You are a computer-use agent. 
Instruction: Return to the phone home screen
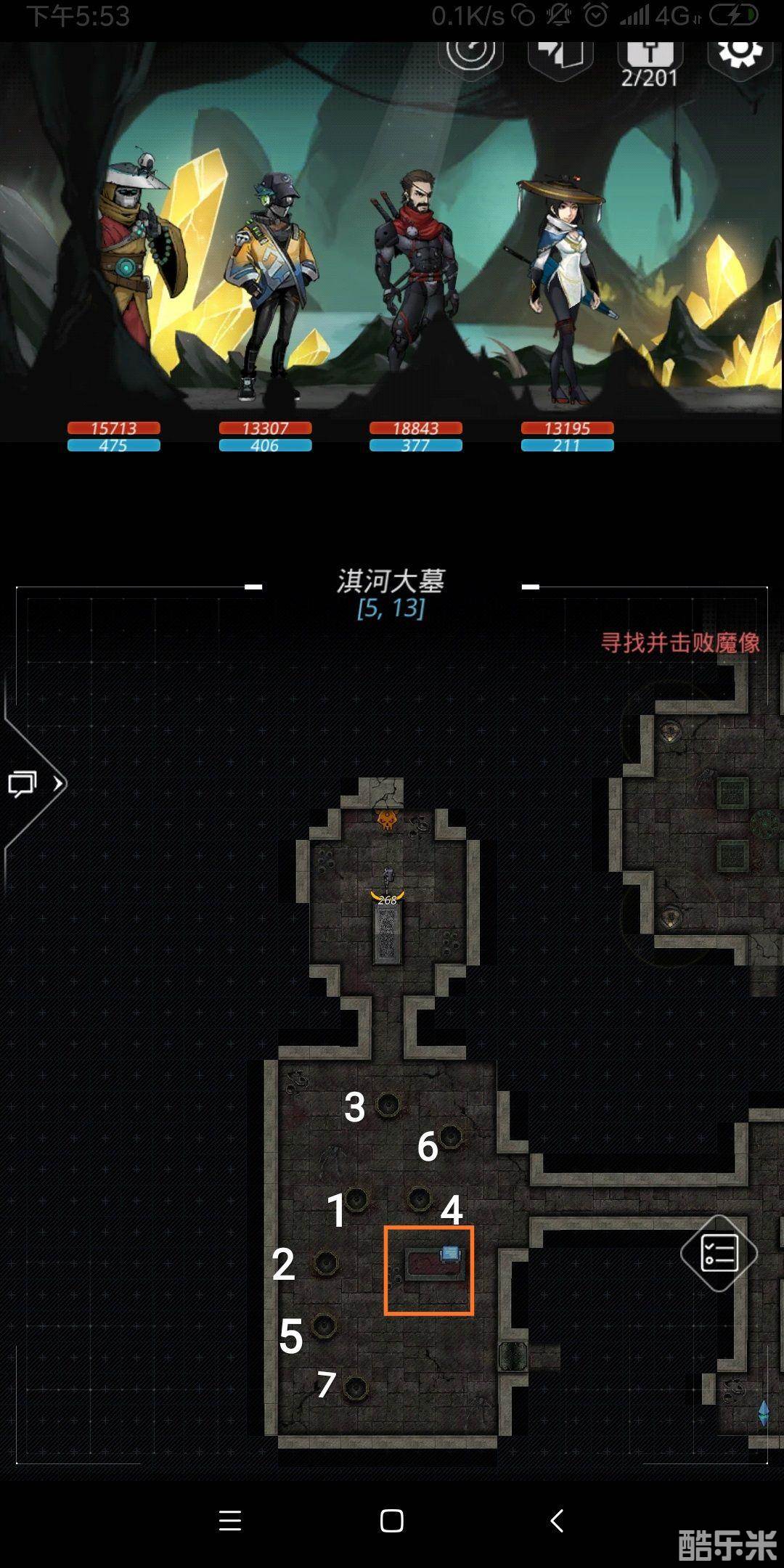tap(391, 1520)
